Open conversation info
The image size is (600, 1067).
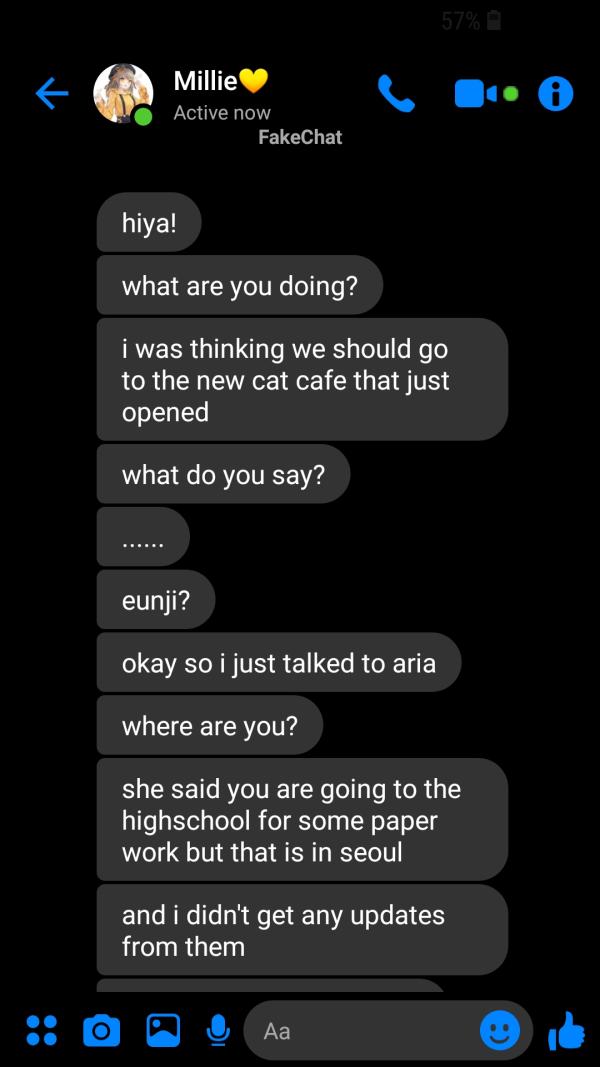pyautogui.click(x=556, y=94)
